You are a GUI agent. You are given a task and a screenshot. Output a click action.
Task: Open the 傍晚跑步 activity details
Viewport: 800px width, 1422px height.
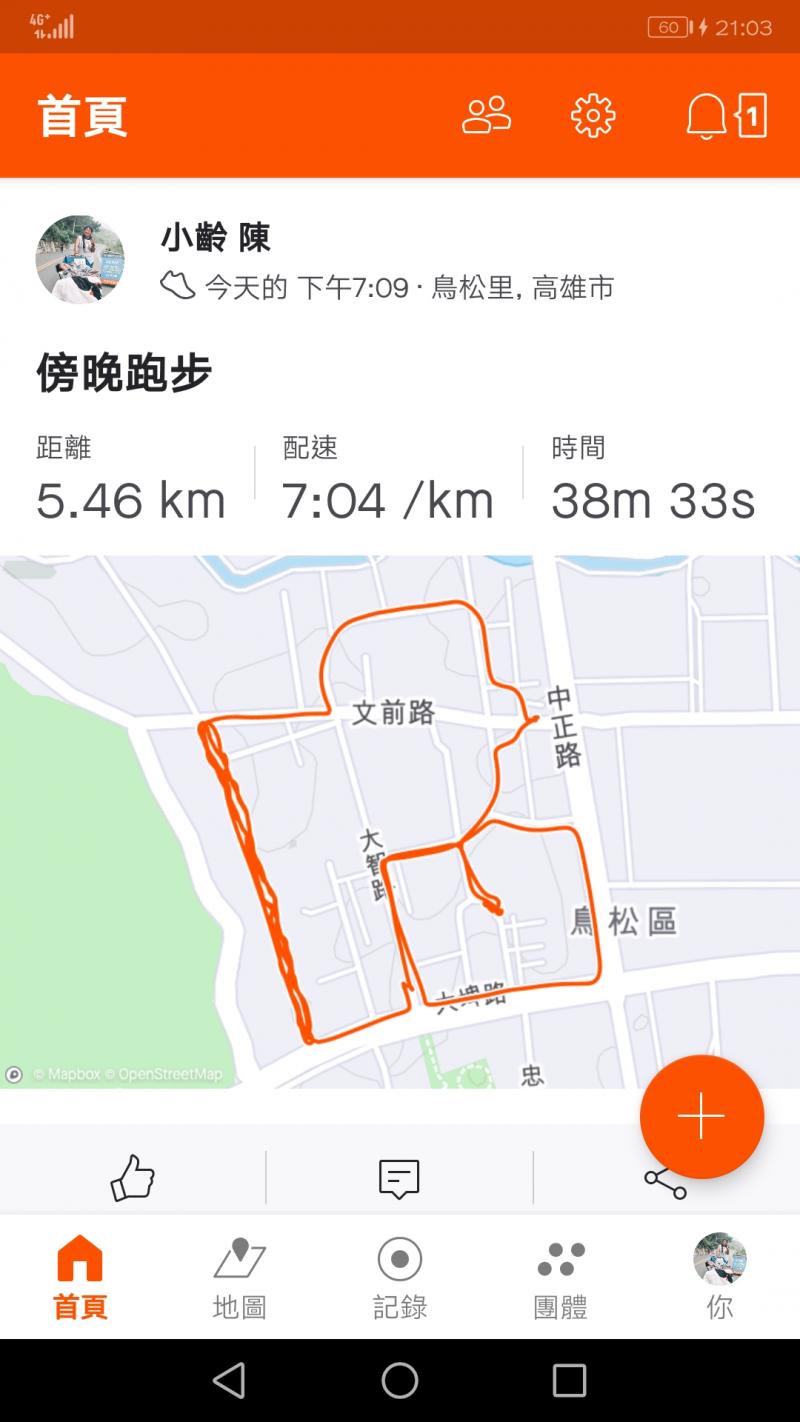pyautogui.click(x=124, y=374)
